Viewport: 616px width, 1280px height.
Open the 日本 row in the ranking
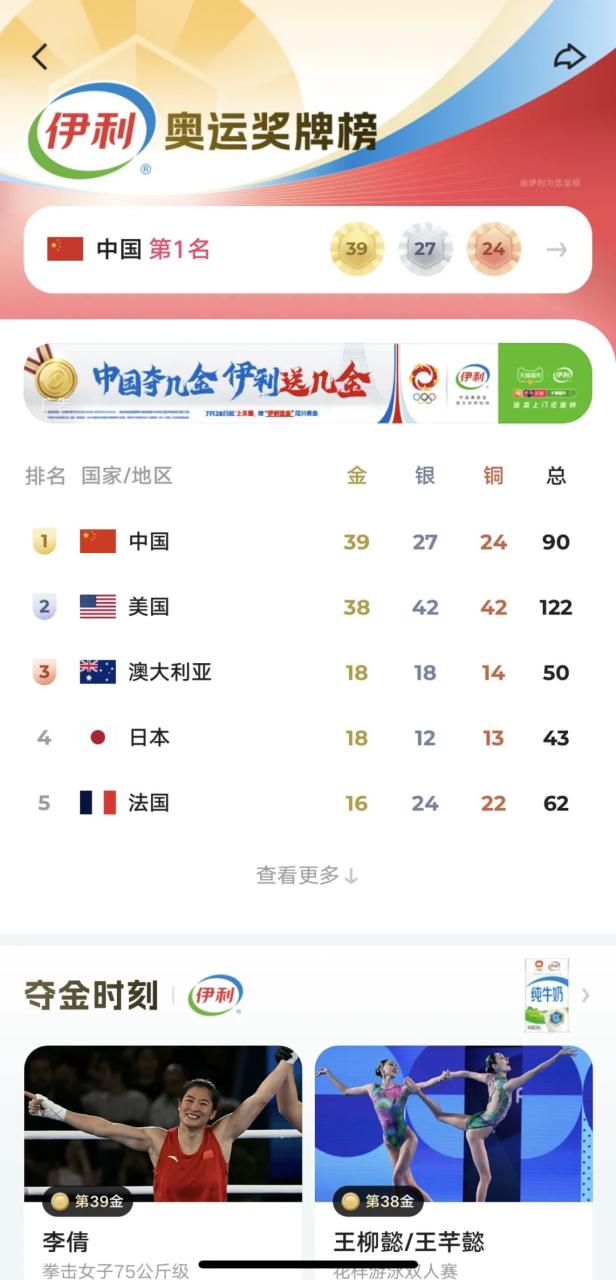tap(308, 738)
